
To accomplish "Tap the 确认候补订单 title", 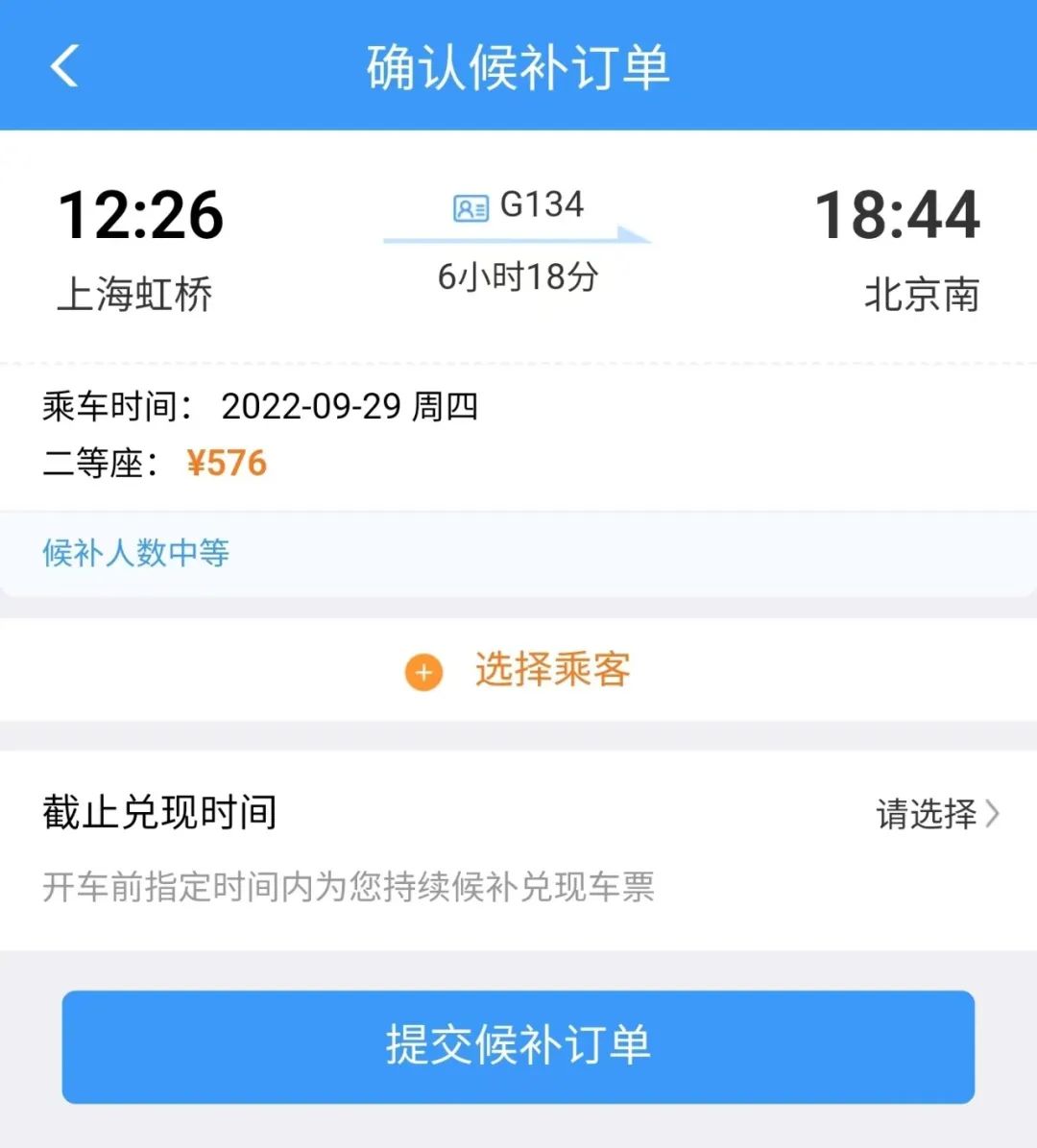I will [518, 67].
